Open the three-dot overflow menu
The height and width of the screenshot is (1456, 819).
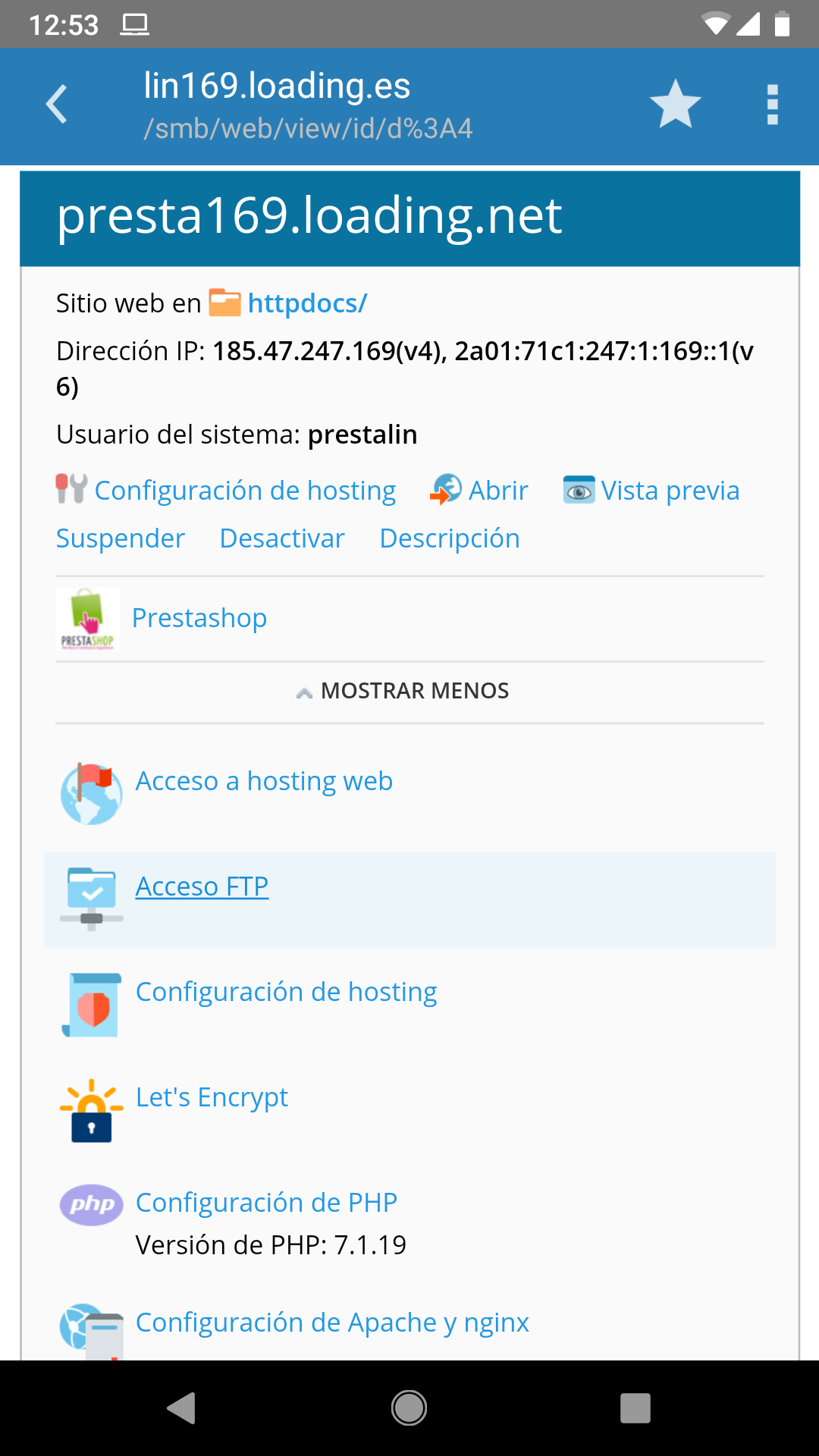tap(772, 105)
